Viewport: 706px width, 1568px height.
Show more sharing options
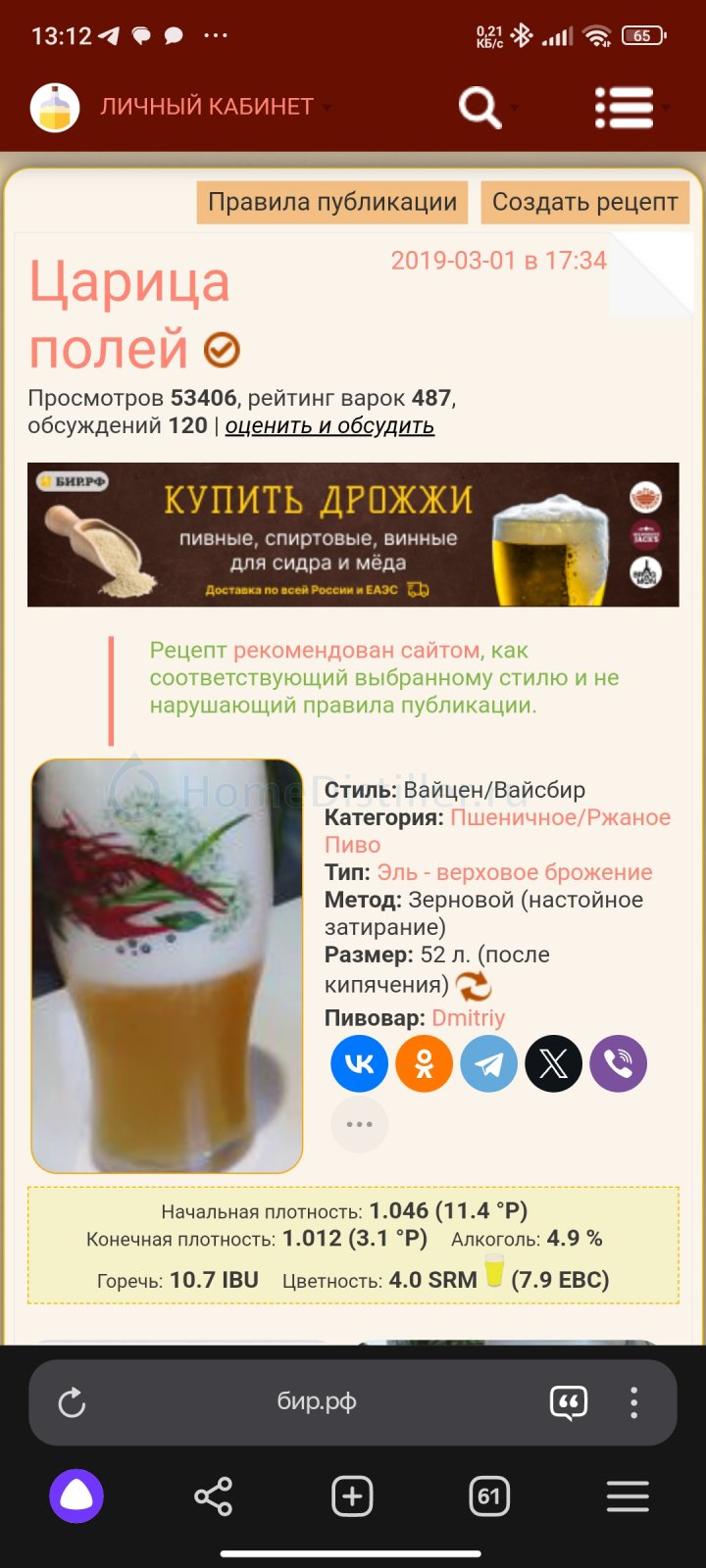coord(360,1124)
